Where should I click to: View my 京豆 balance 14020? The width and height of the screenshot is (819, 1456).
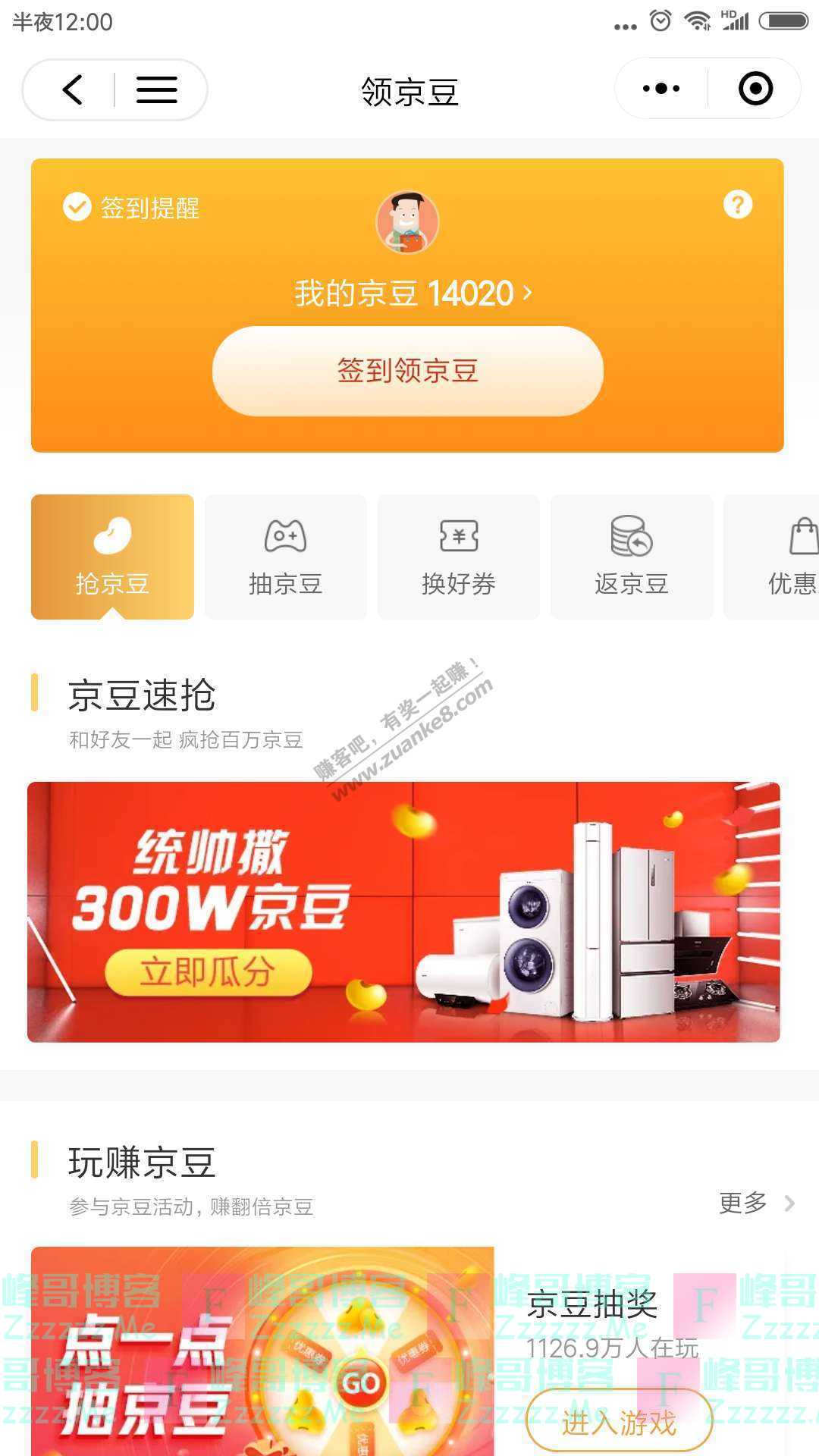[413, 293]
